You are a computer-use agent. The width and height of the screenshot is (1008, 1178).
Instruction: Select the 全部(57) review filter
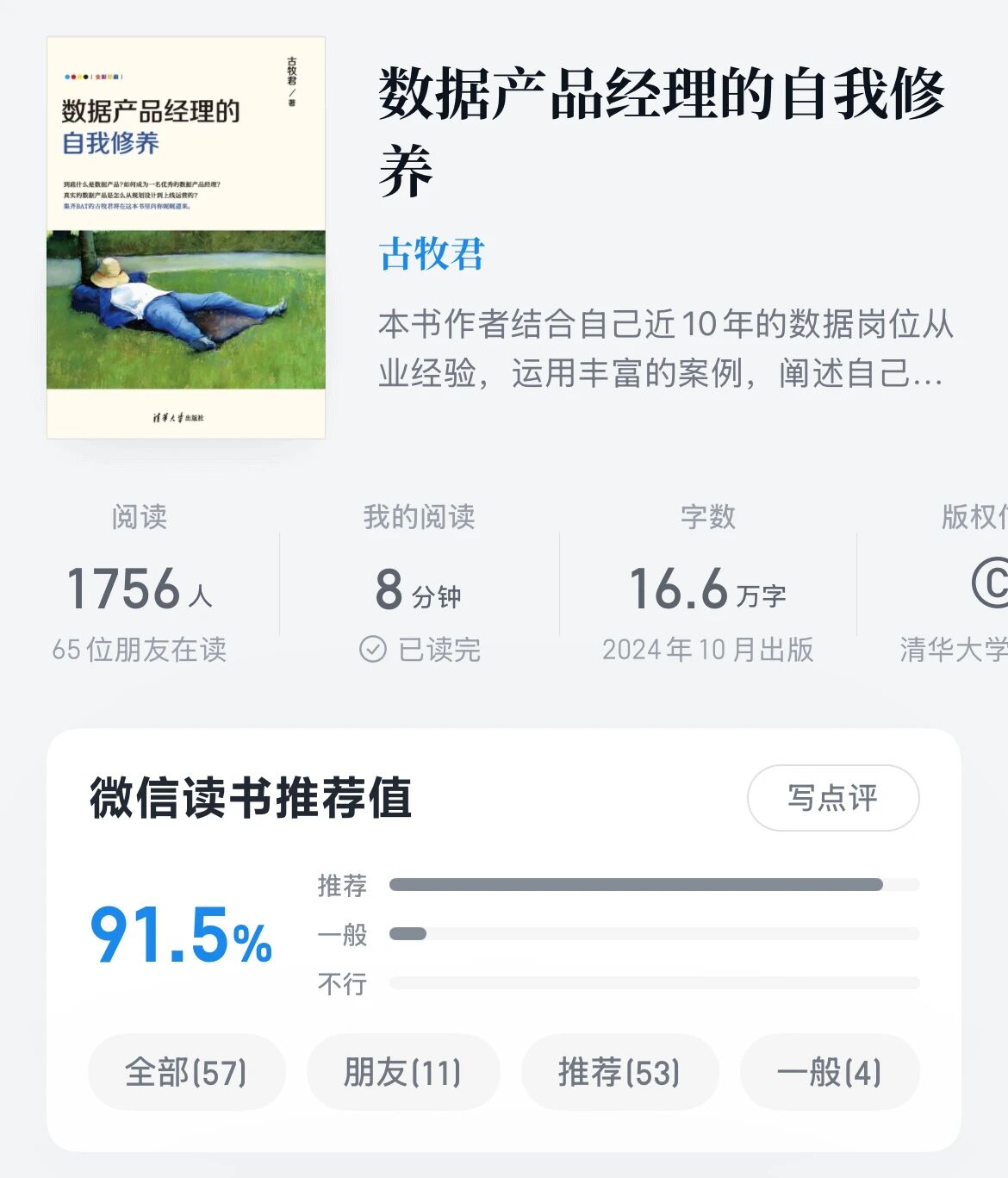[186, 1073]
